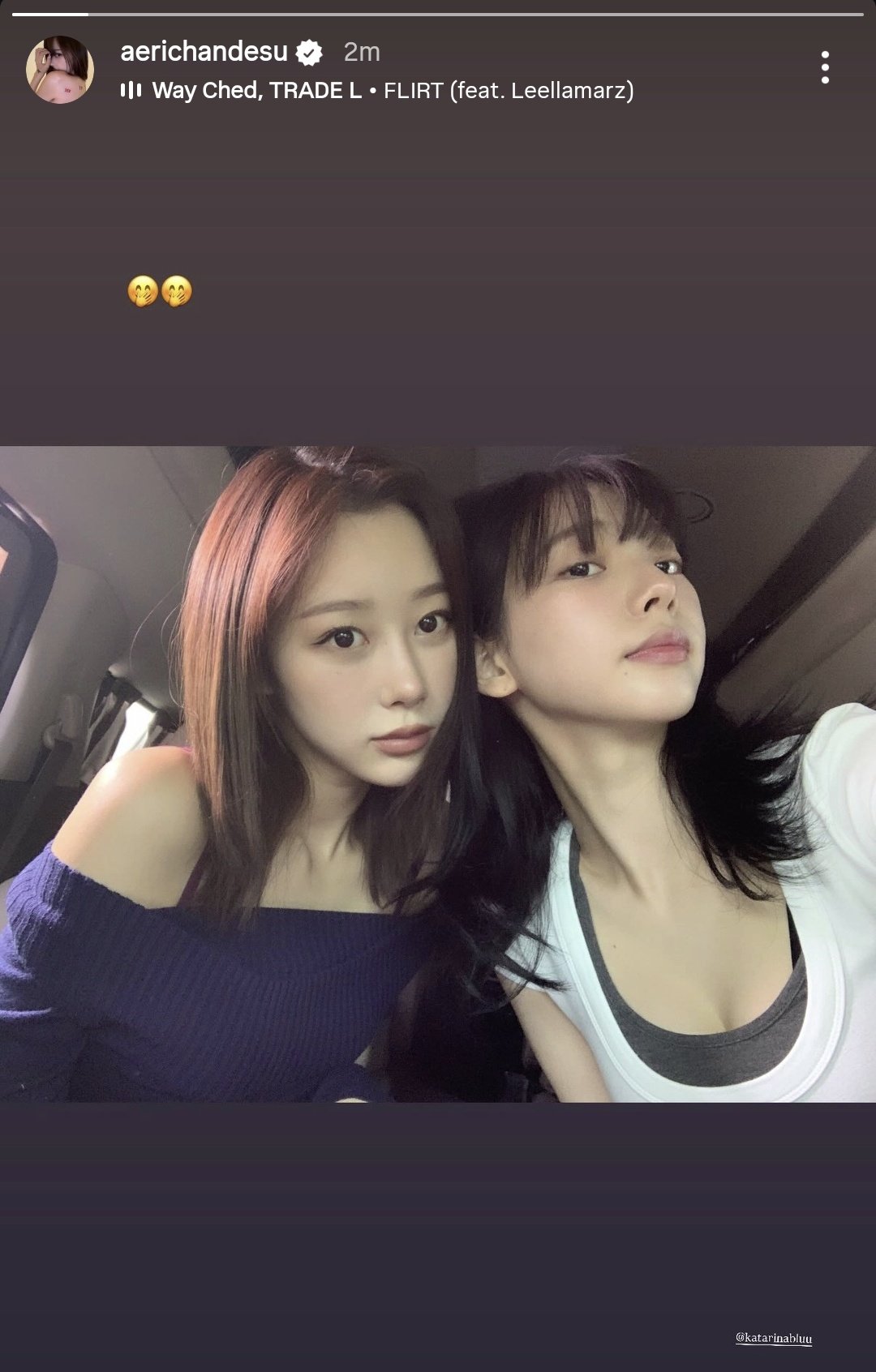The height and width of the screenshot is (1372, 876).
Task: Open aerichandesu's profile picture
Action: tap(60, 70)
